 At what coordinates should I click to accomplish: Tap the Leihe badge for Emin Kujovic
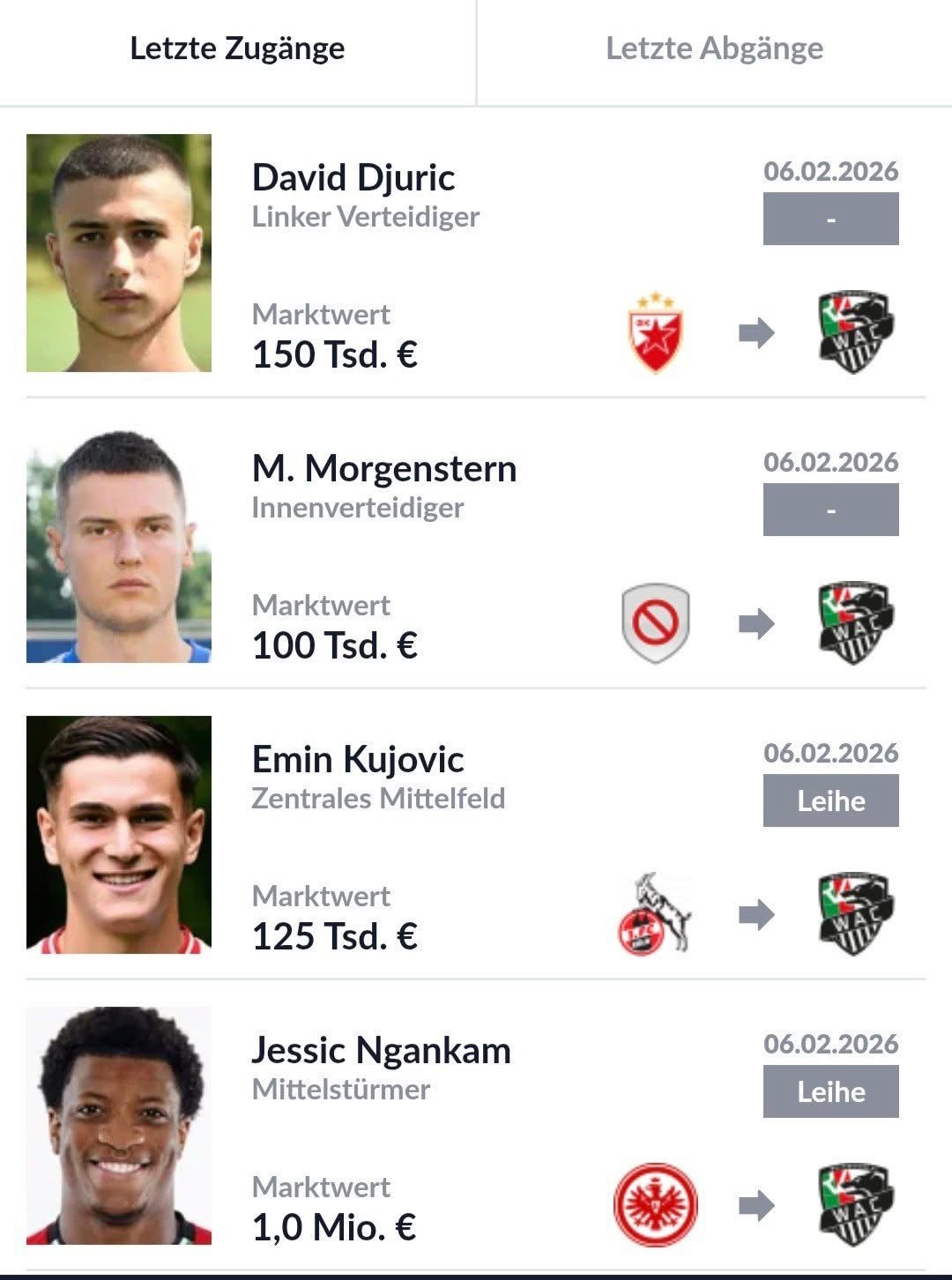[830, 800]
